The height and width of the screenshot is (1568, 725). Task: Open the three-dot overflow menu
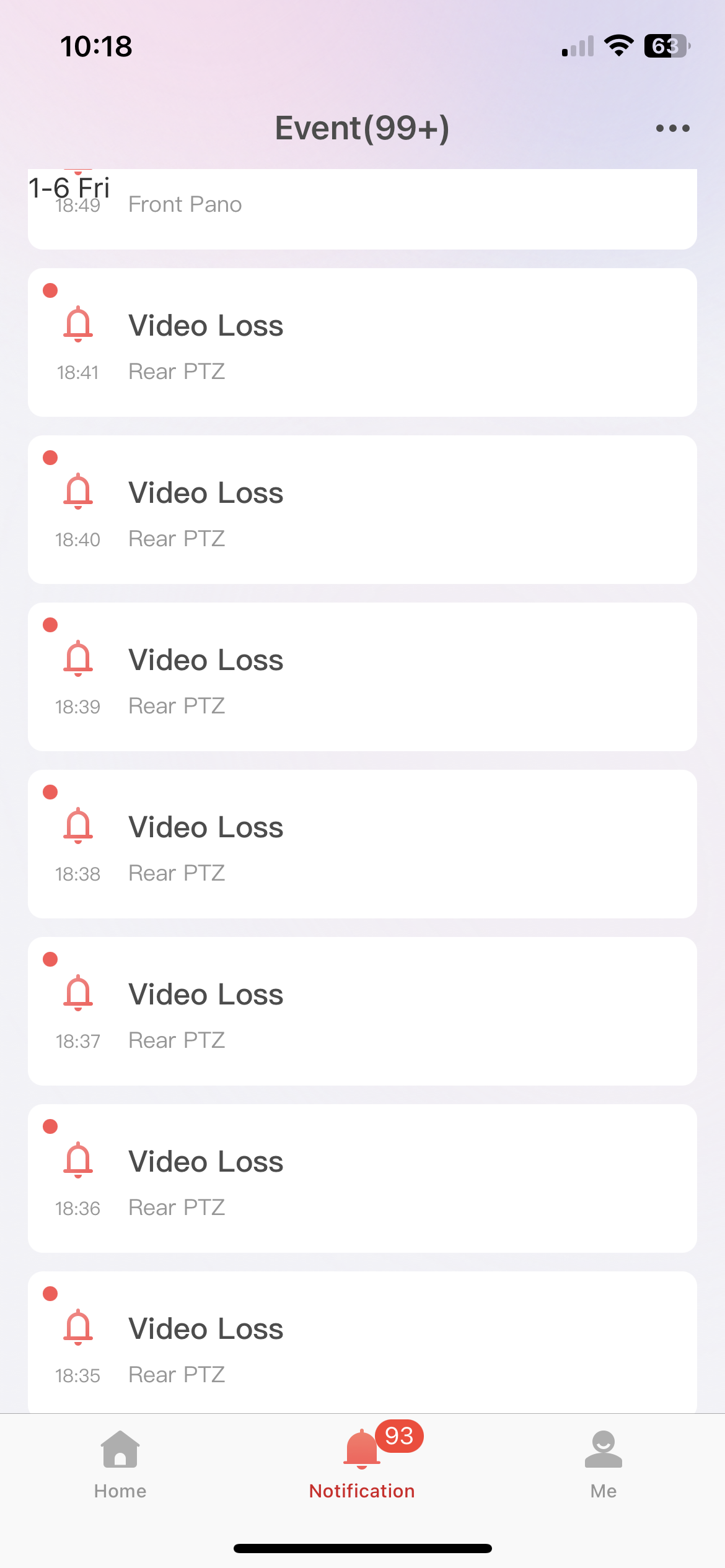pyautogui.click(x=672, y=128)
